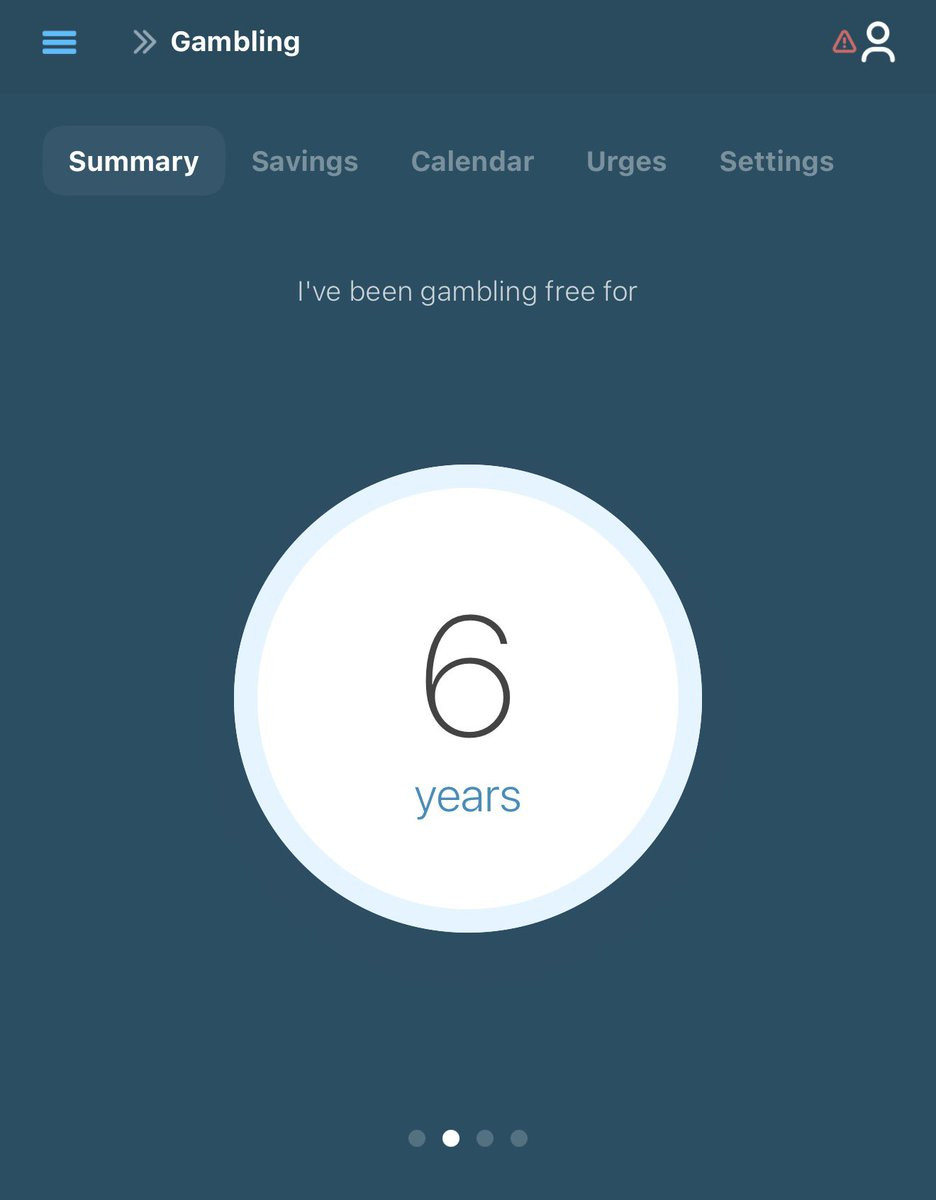
Task: Go to the Settings tab
Action: pyautogui.click(x=776, y=161)
